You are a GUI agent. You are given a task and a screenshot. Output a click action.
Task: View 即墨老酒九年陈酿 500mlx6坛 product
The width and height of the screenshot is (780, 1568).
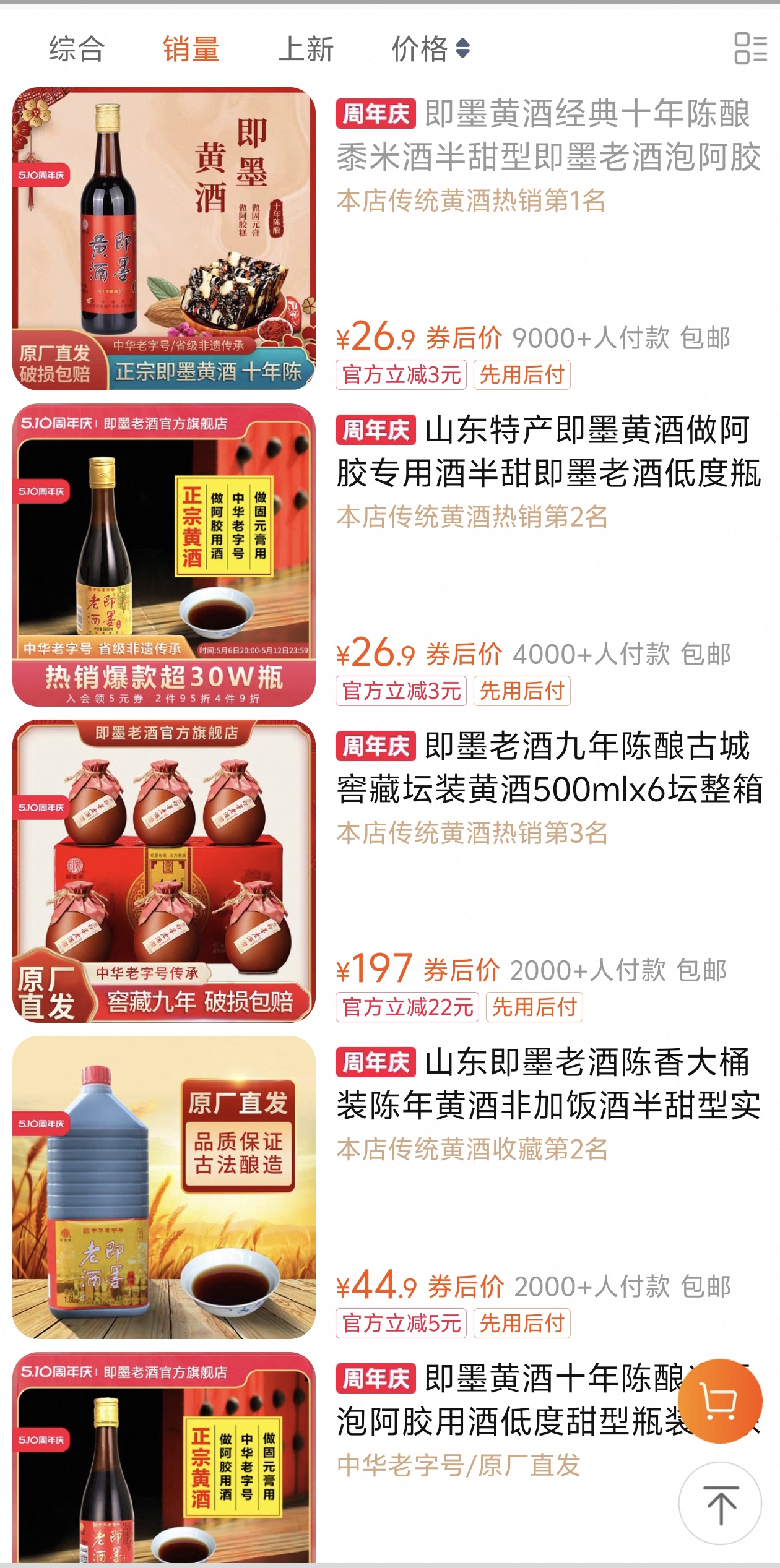point(548,767)
